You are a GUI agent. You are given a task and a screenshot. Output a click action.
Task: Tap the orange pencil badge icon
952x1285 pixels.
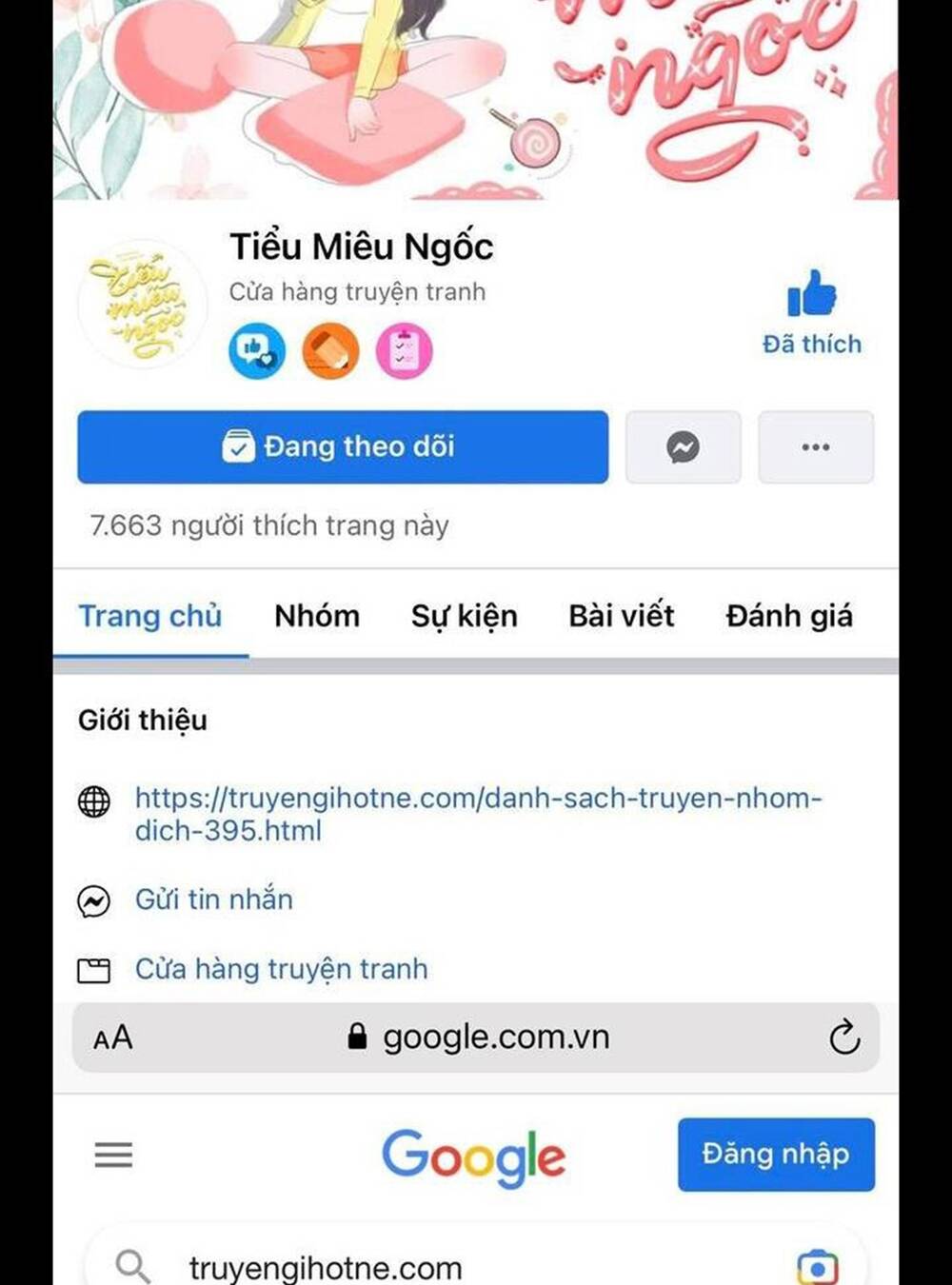point(330,349)
